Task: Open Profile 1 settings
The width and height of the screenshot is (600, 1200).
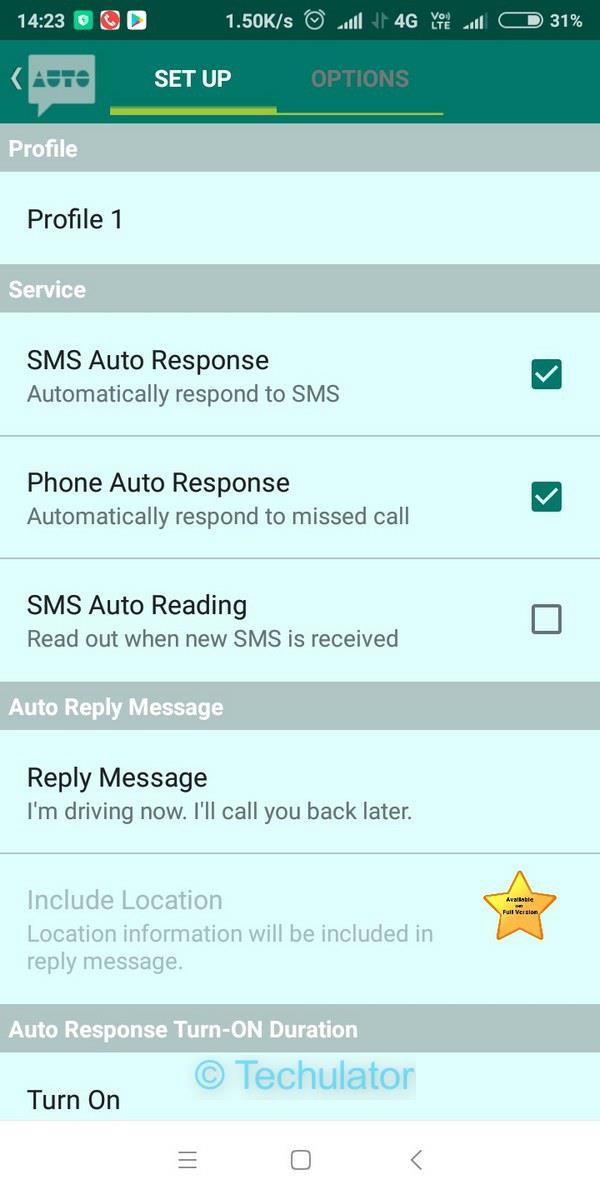Action: click(x=300, y=219)
